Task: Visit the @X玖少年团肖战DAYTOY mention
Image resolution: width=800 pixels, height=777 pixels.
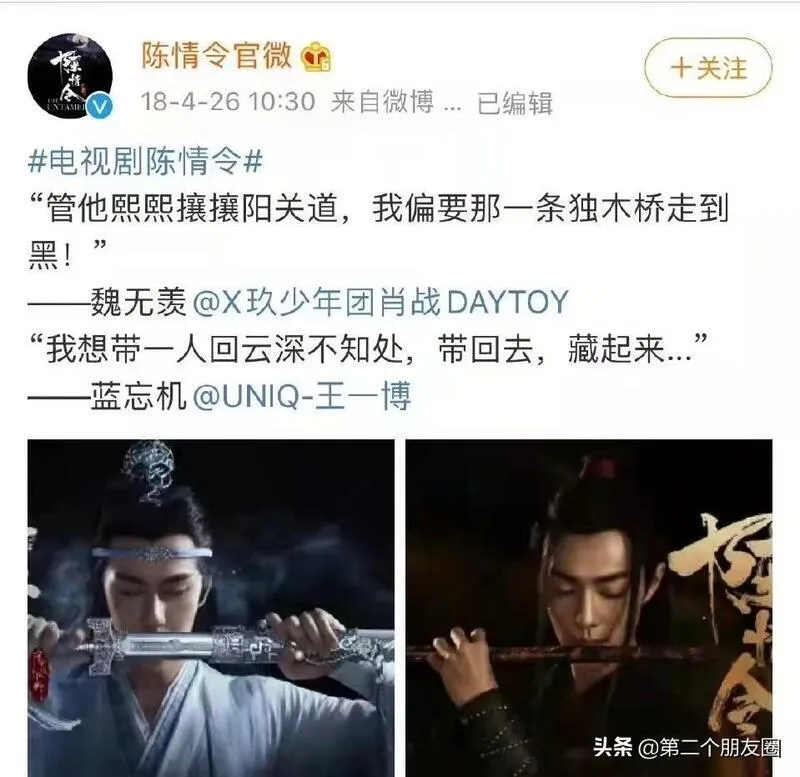Action: click(x=381, y=300)
